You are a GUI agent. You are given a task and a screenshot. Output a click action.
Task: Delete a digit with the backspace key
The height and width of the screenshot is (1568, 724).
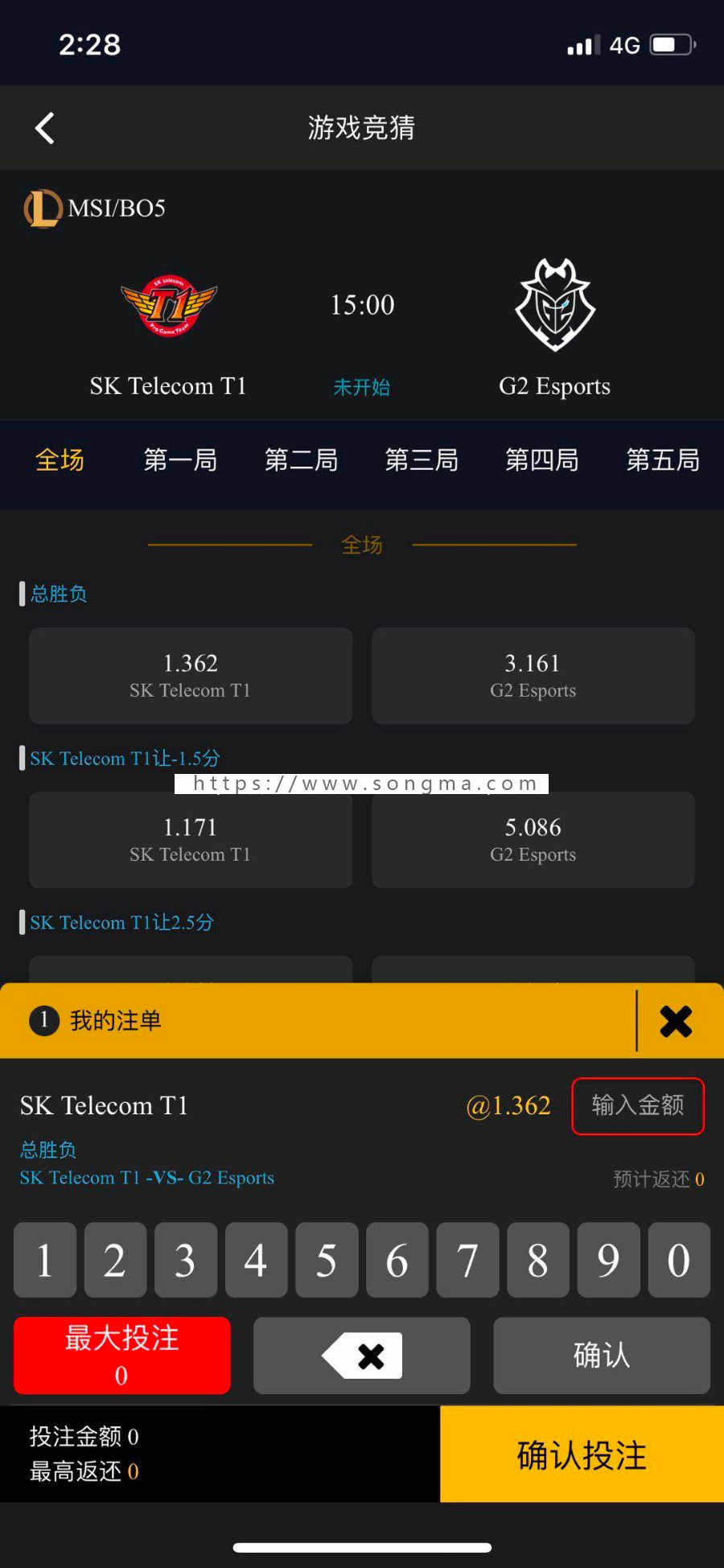point(362,1356)
